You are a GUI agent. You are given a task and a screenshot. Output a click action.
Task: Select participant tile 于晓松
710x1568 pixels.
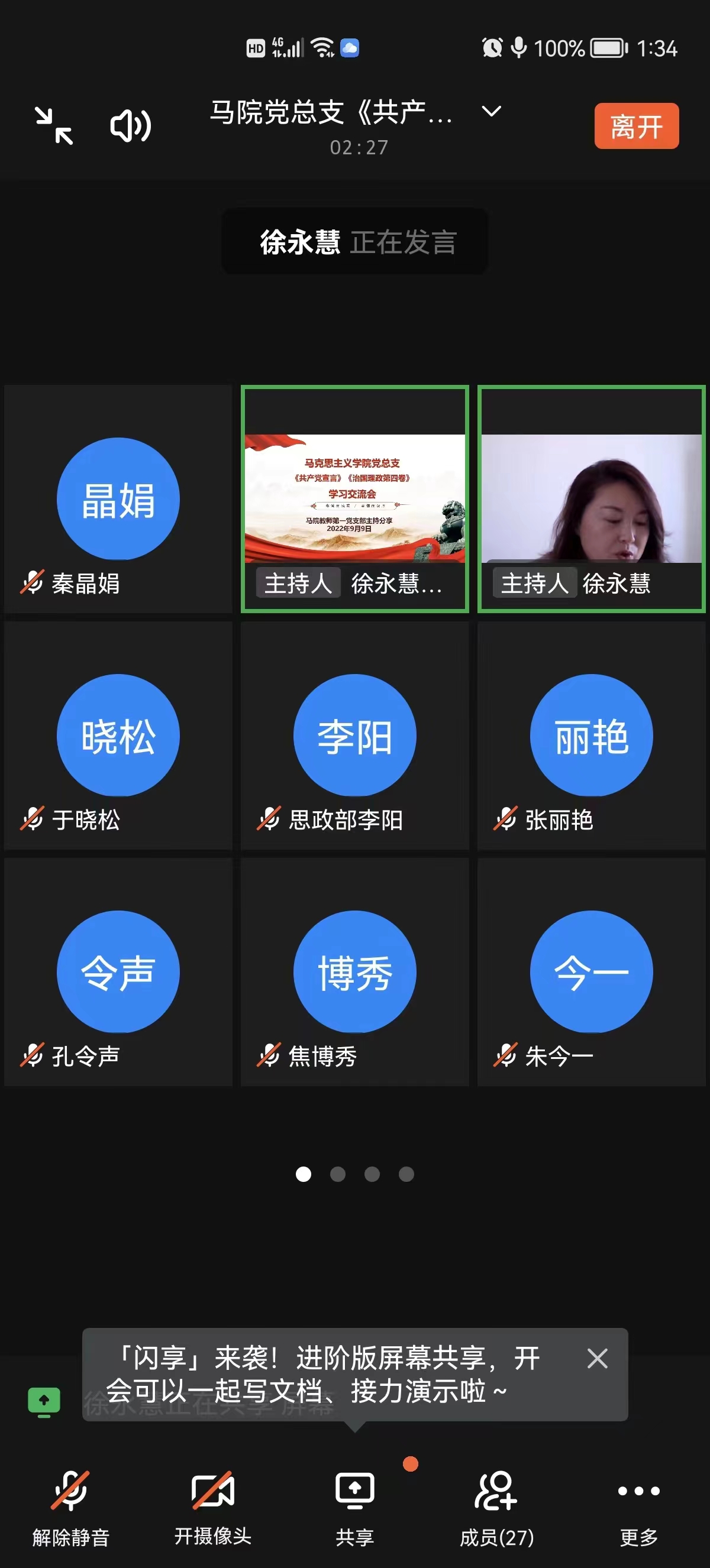[118, 736]
